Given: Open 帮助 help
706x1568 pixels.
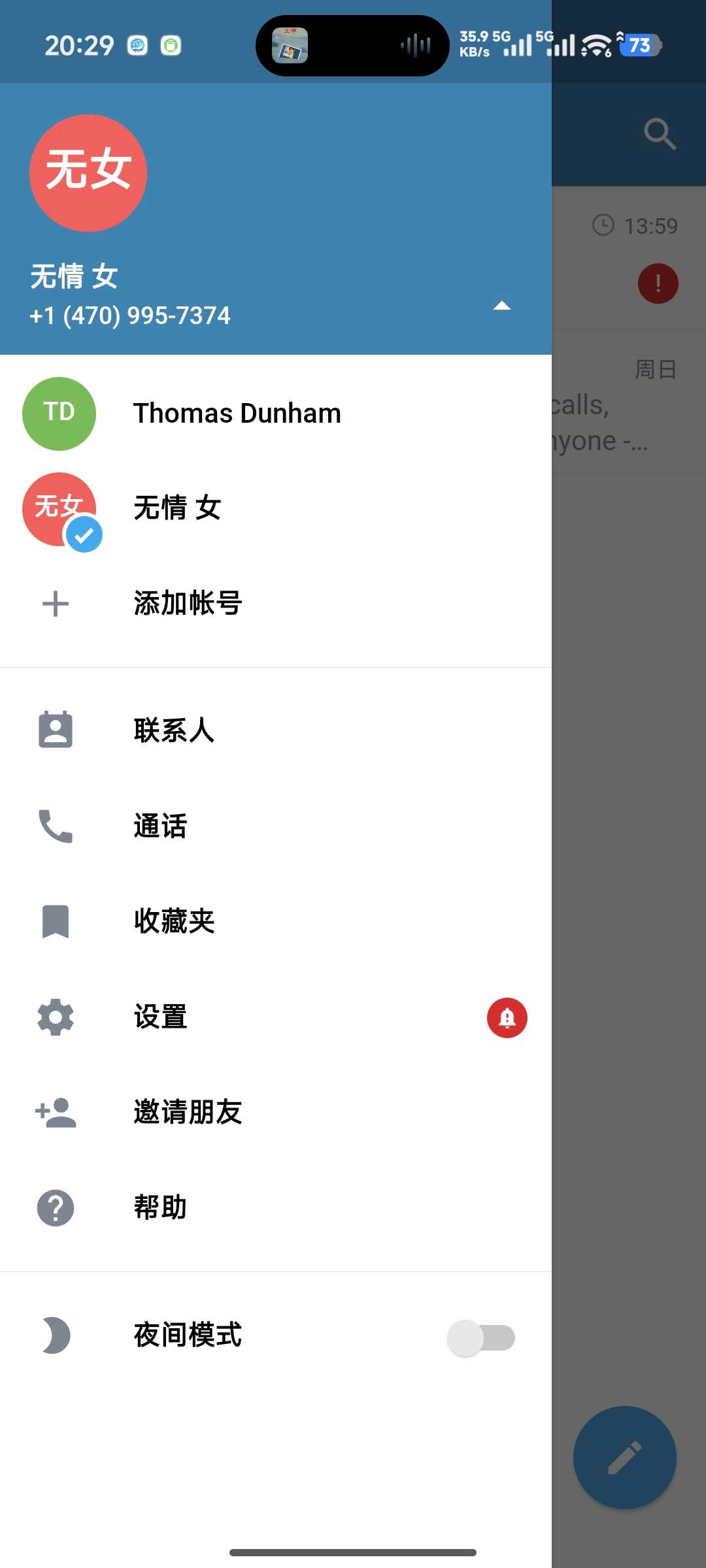Looking at the screenshot, I should 161,1207.
